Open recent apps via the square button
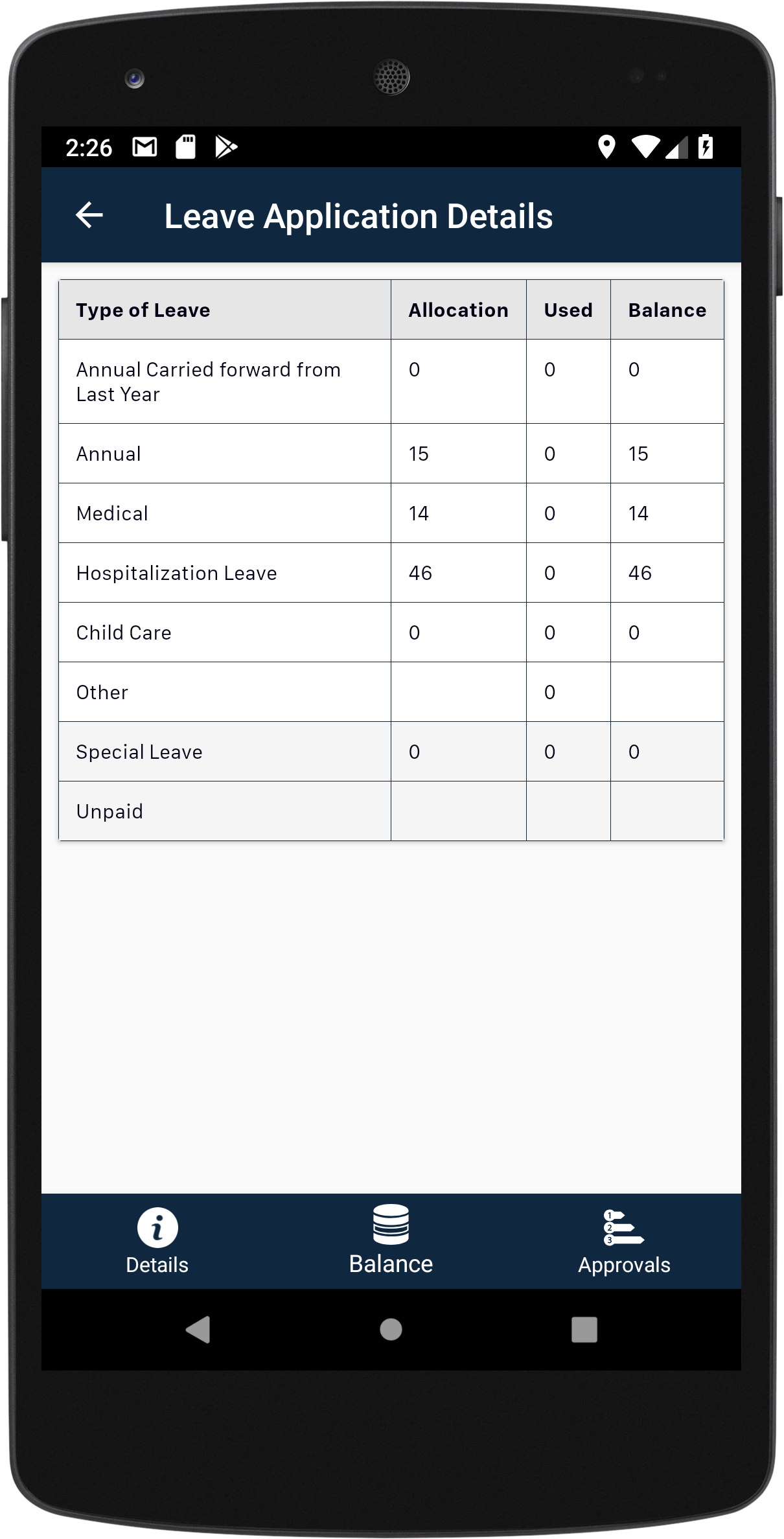This screenshot has height=1539, width=784. 584,1330
